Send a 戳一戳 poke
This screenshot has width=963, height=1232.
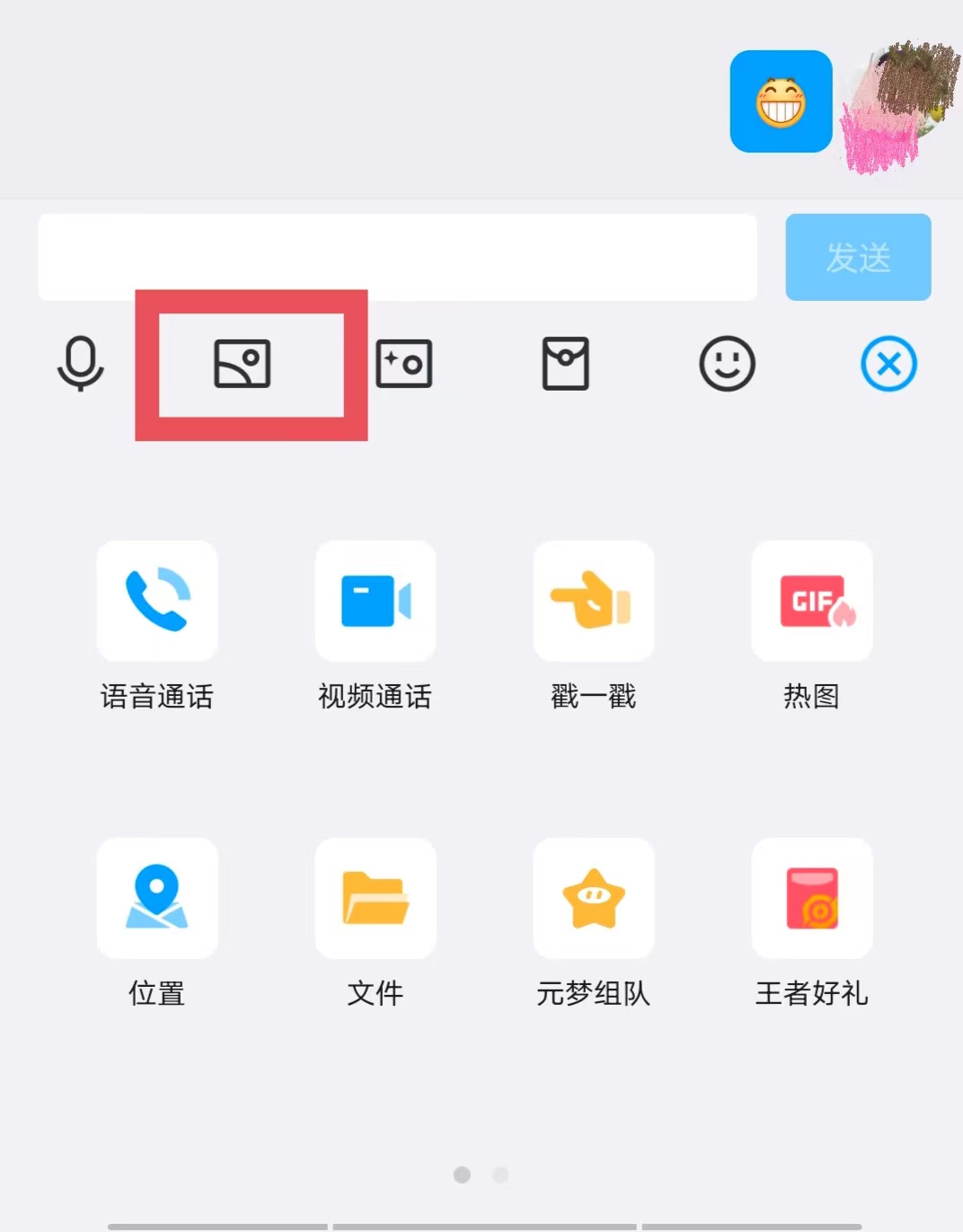click(593, 601)
